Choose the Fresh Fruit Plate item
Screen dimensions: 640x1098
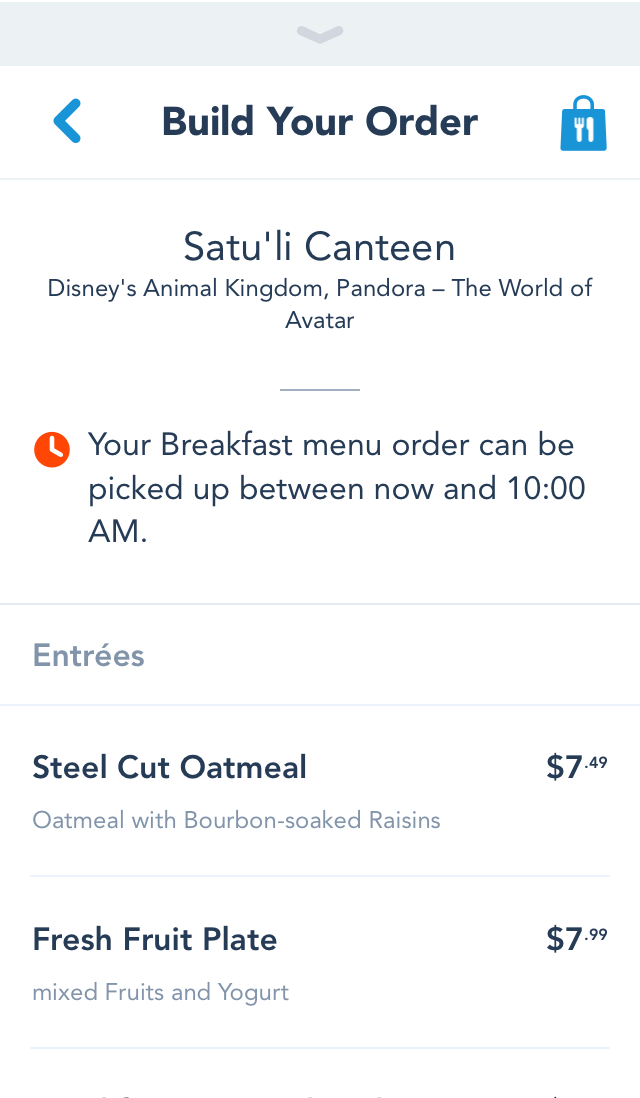point(320,962)
